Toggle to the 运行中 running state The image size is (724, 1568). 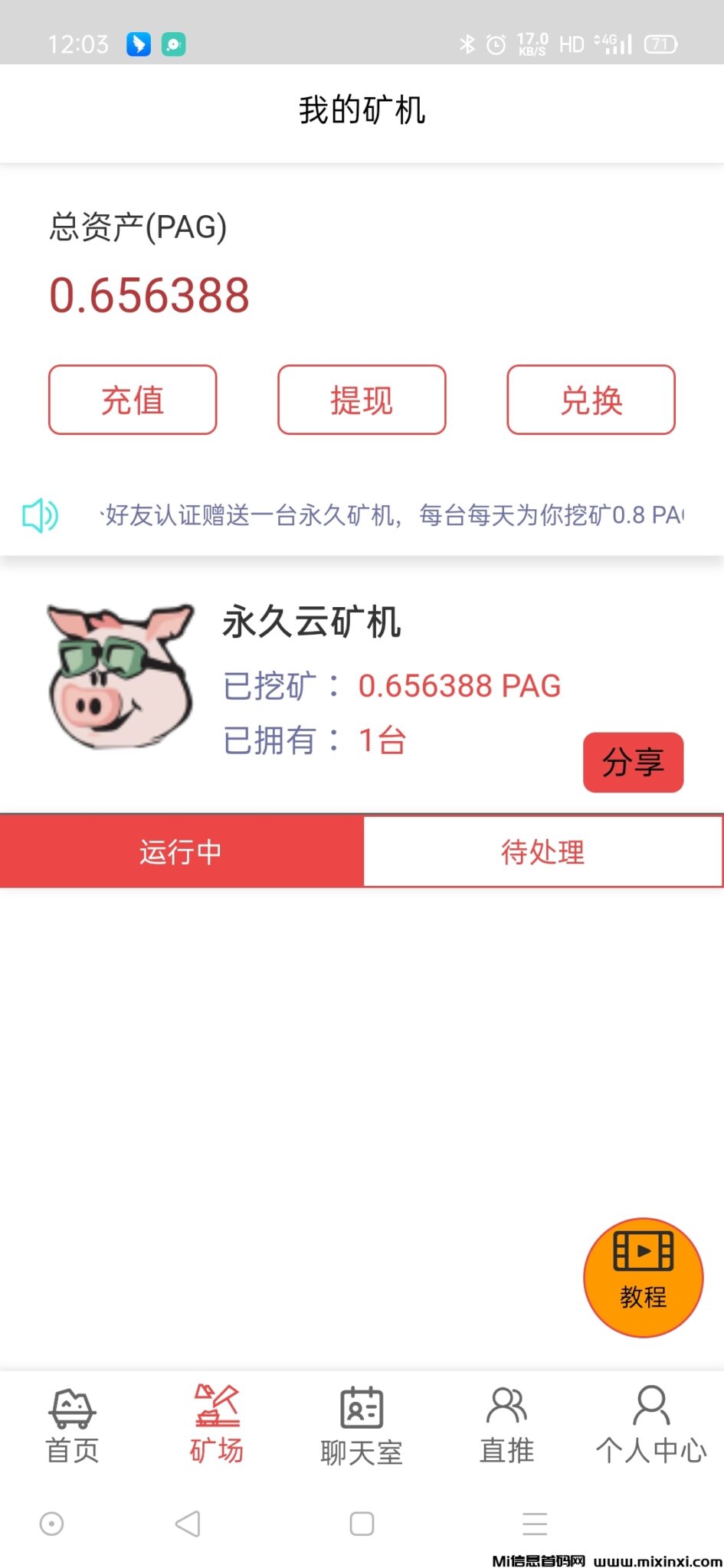click(x=181, y=851)
